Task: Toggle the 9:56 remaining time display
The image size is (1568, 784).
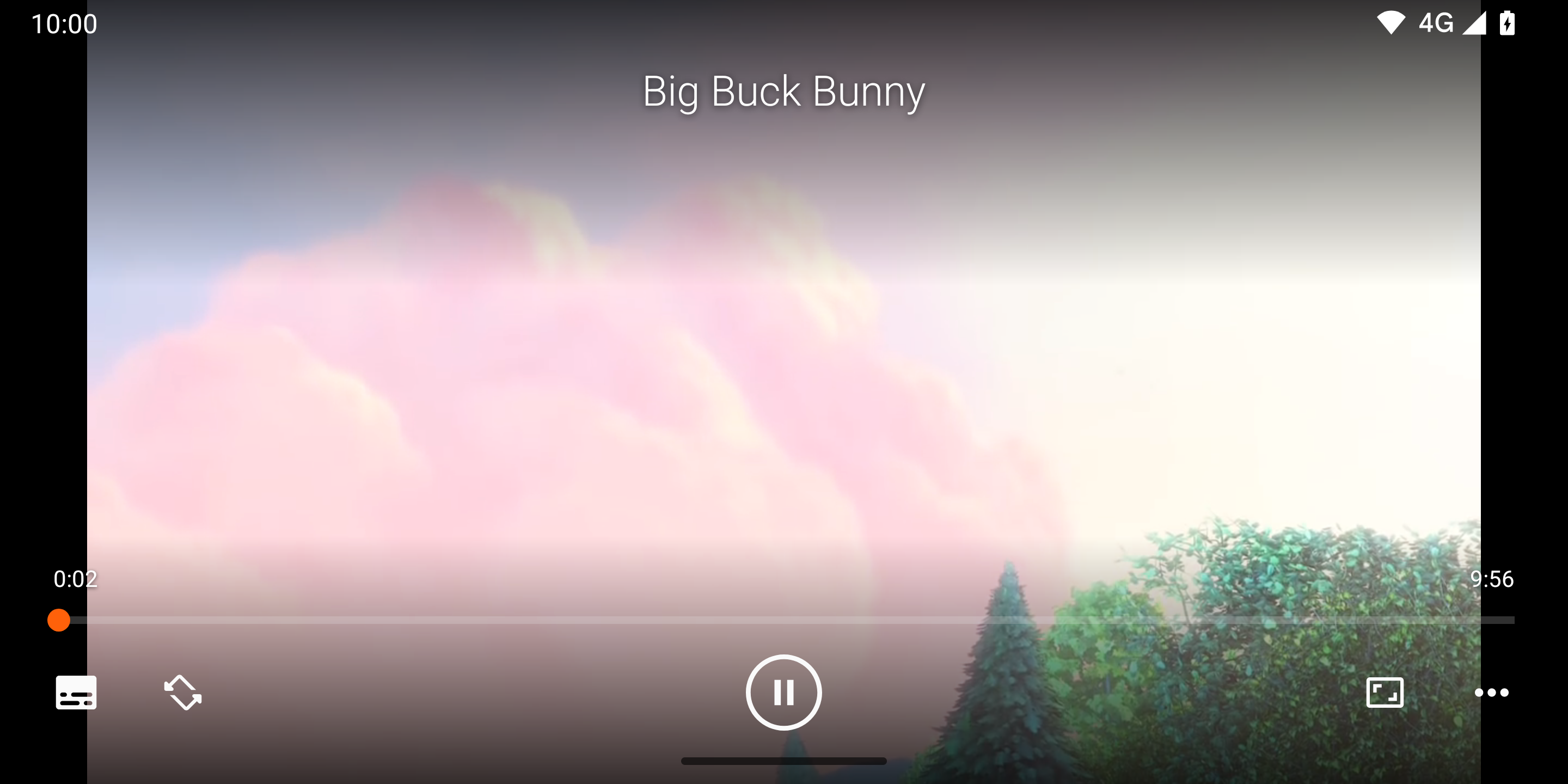Action: [x=1491, y=579]
